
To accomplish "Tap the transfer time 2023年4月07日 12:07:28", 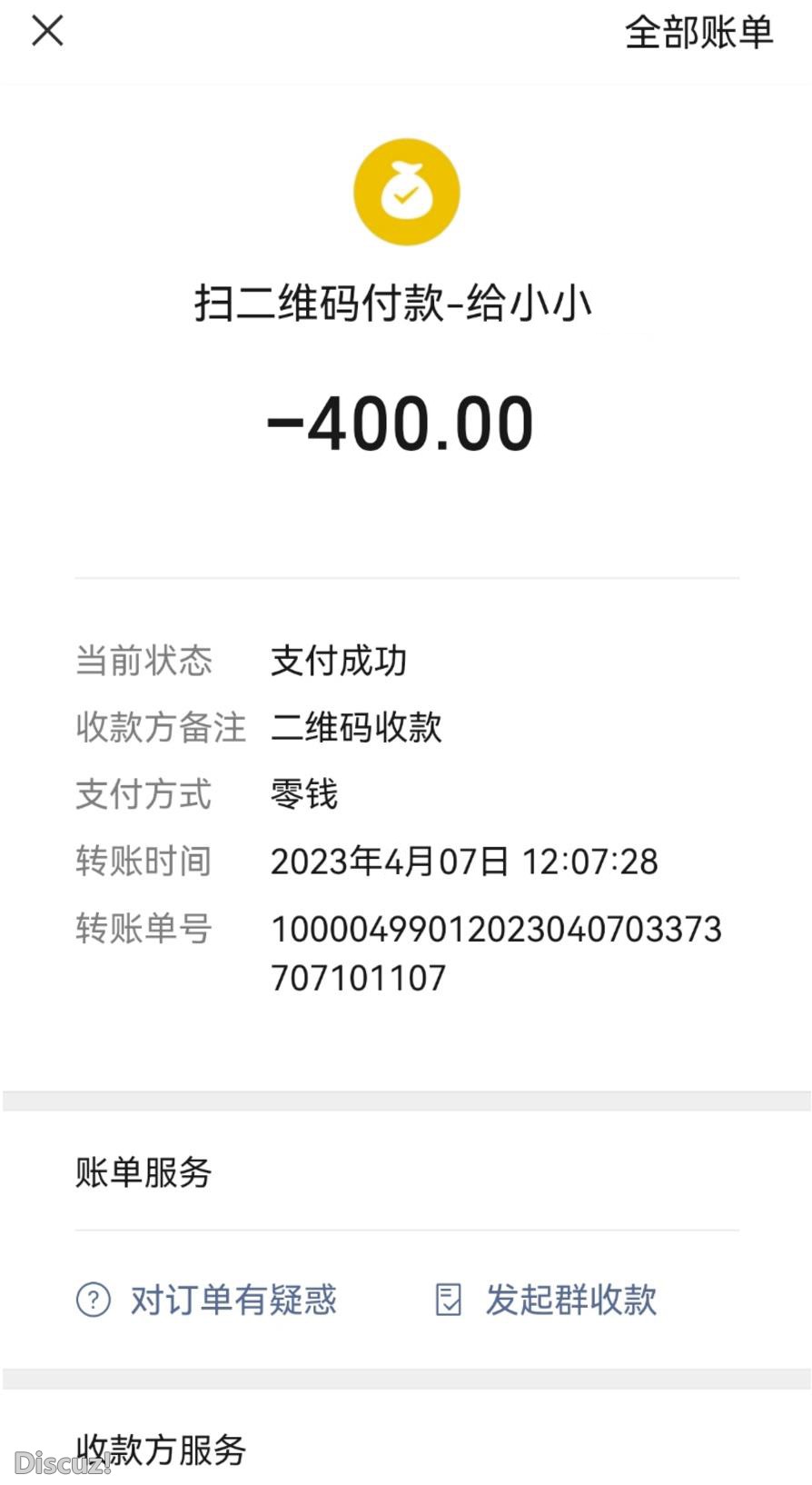I will point(465,860).
